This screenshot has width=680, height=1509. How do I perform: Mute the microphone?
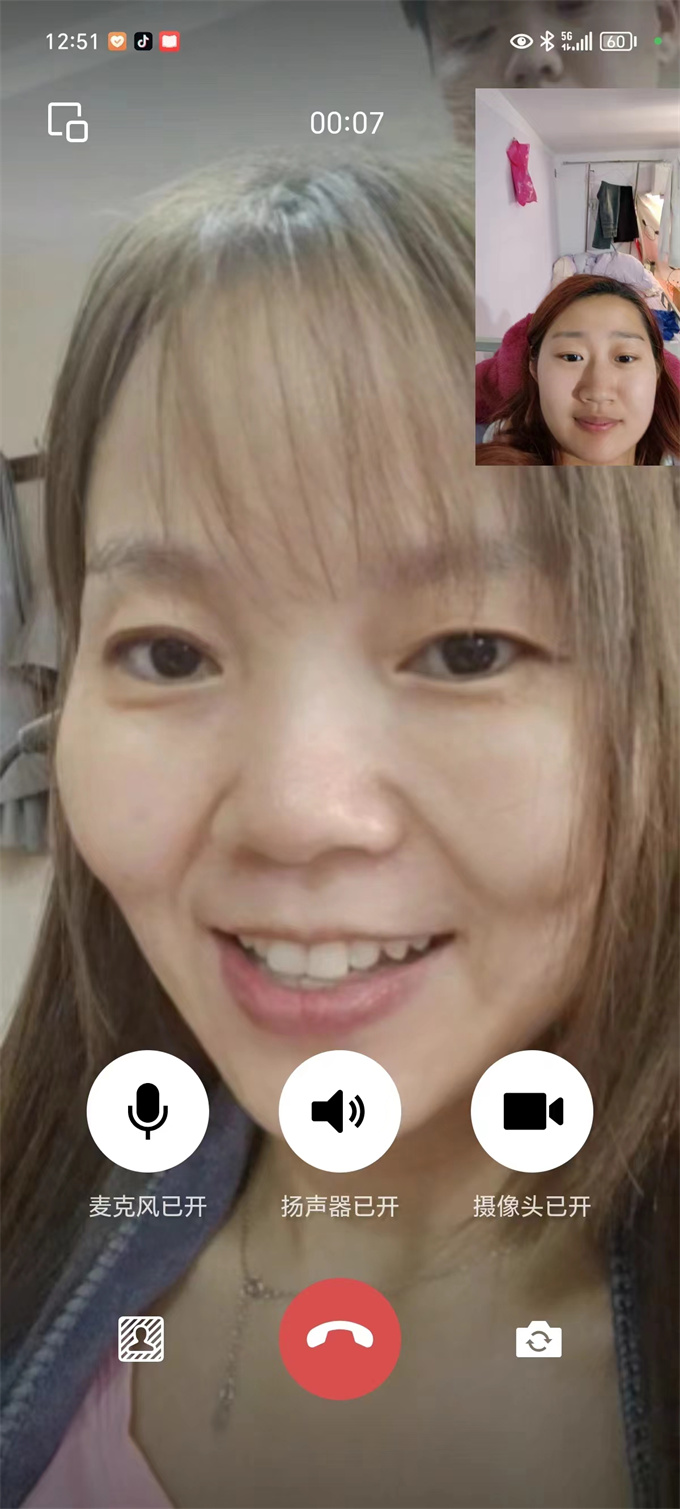(x=148, y=1111)
